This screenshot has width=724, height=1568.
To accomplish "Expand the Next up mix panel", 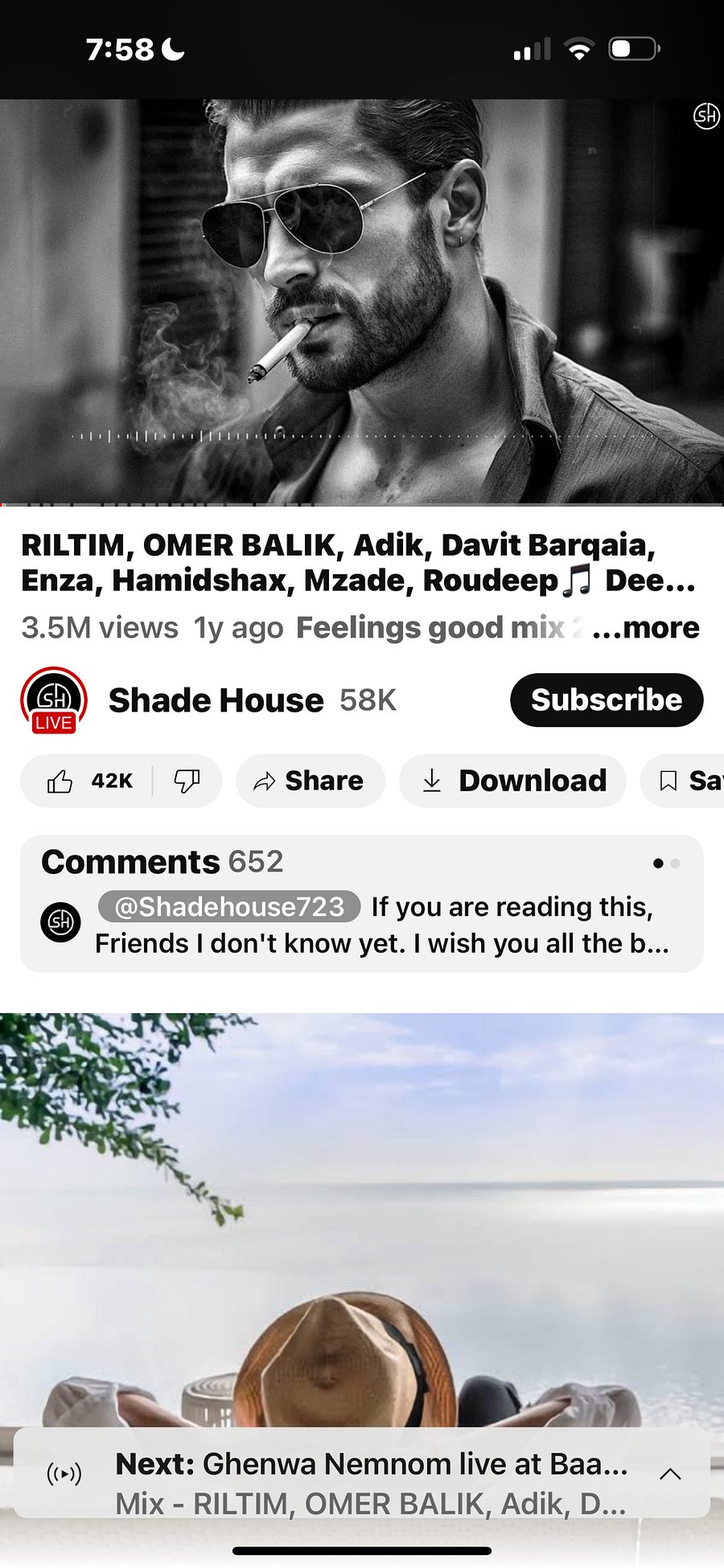I will tap(670, 1473).
